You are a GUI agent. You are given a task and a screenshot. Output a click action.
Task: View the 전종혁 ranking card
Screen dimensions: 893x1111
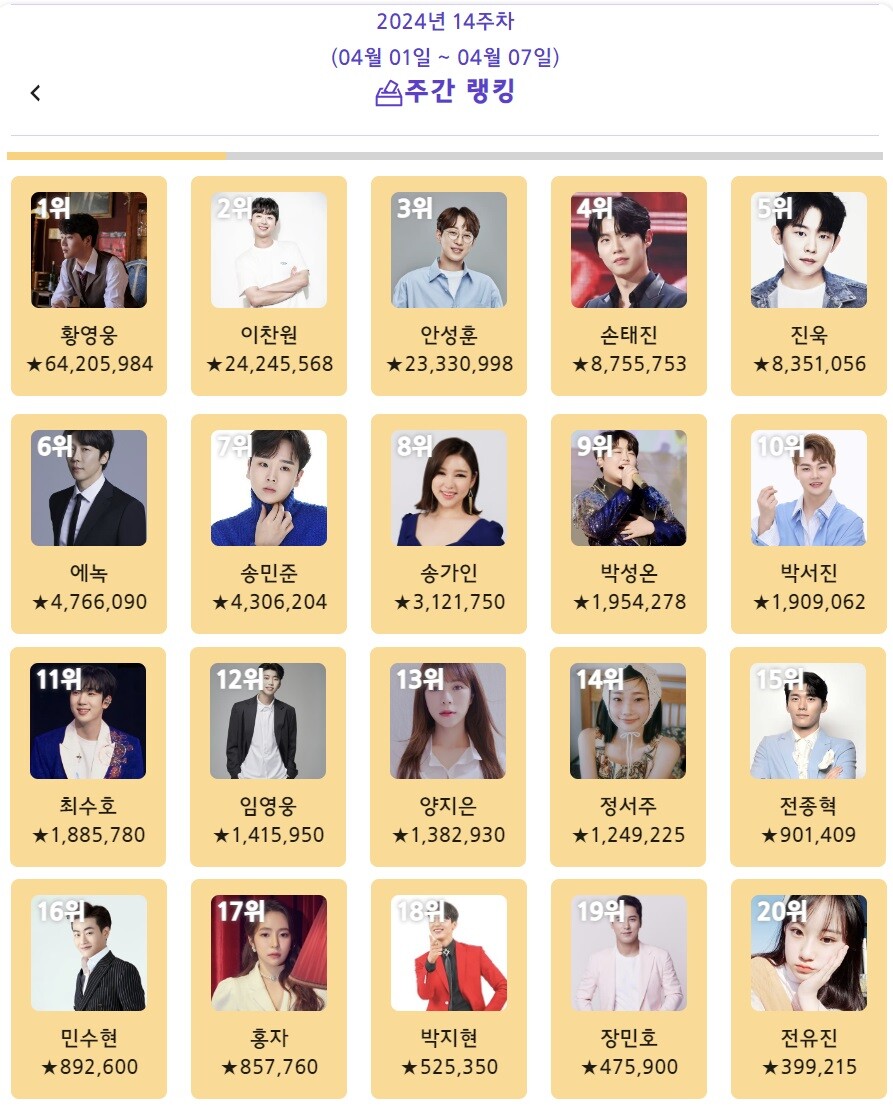pos(809,756)
